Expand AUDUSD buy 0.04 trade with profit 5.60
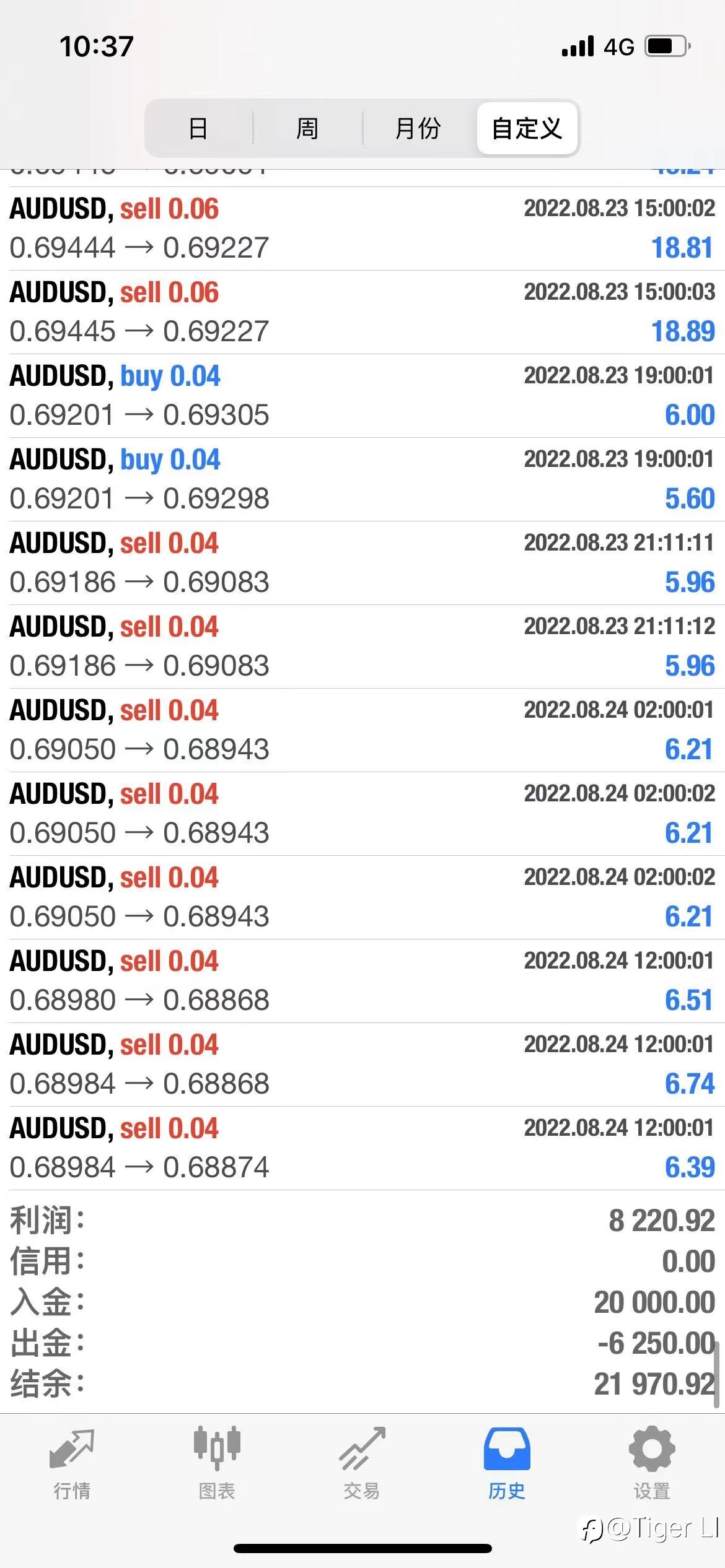Screen dimensions: 725x1568 [x=362, y=479]
